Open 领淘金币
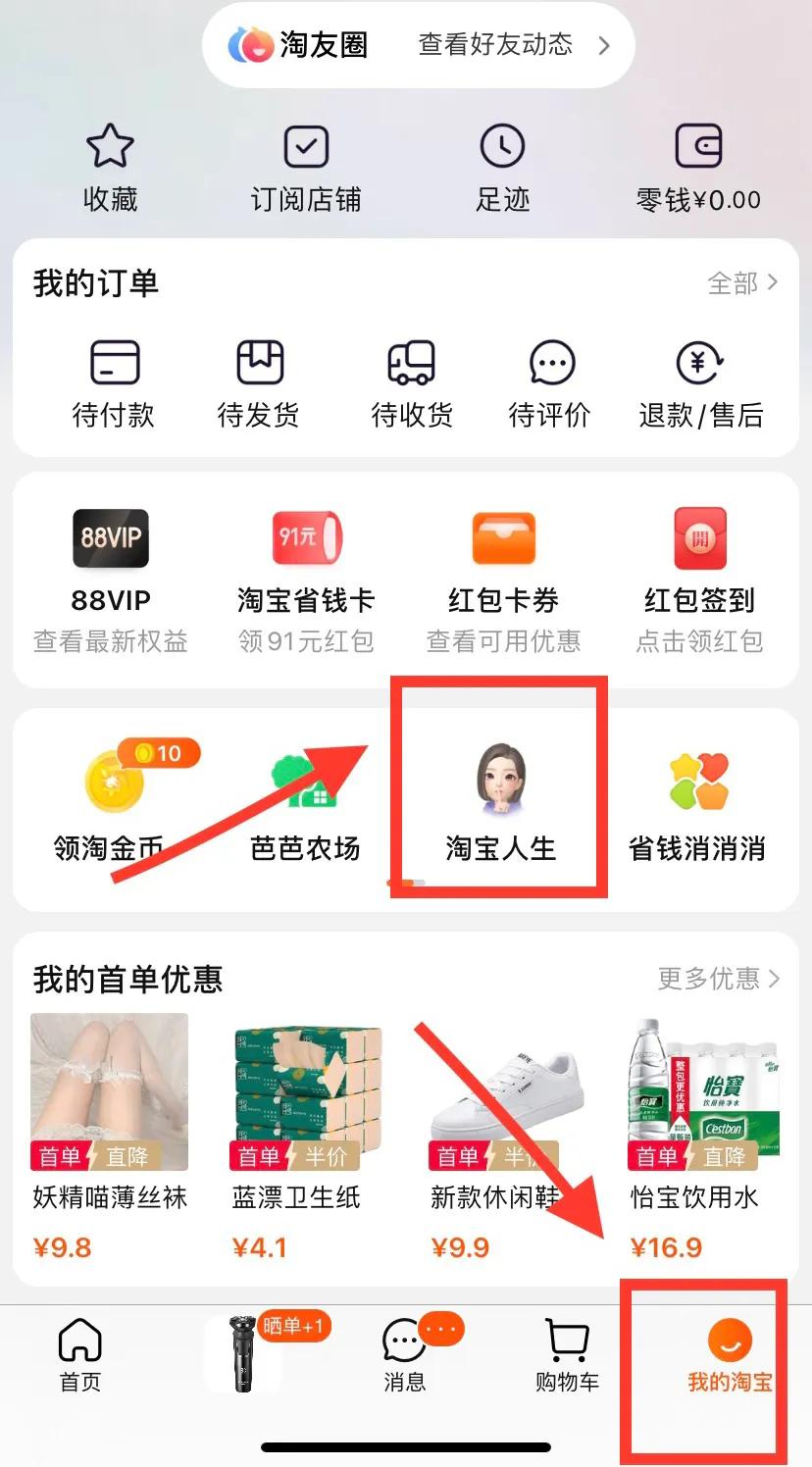Screen dimensions: 812x1467 pyautogui.click(x=111, y=804)
